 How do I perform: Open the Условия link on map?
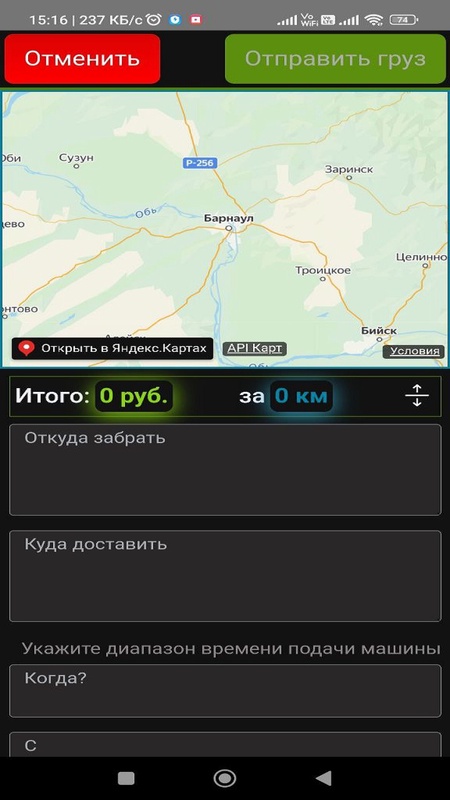point(414,351)
